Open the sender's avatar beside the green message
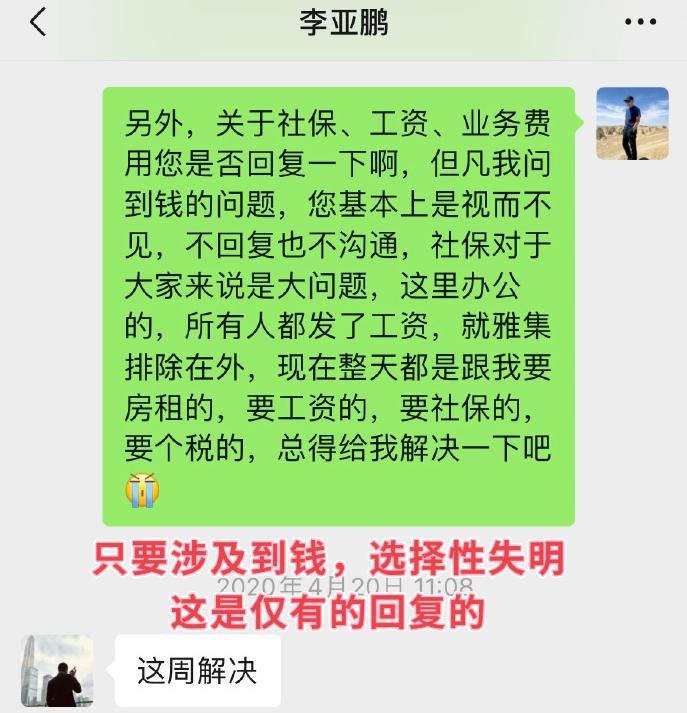Image resolution: width=687 pixels, height=713 pixels. point(632,123)
